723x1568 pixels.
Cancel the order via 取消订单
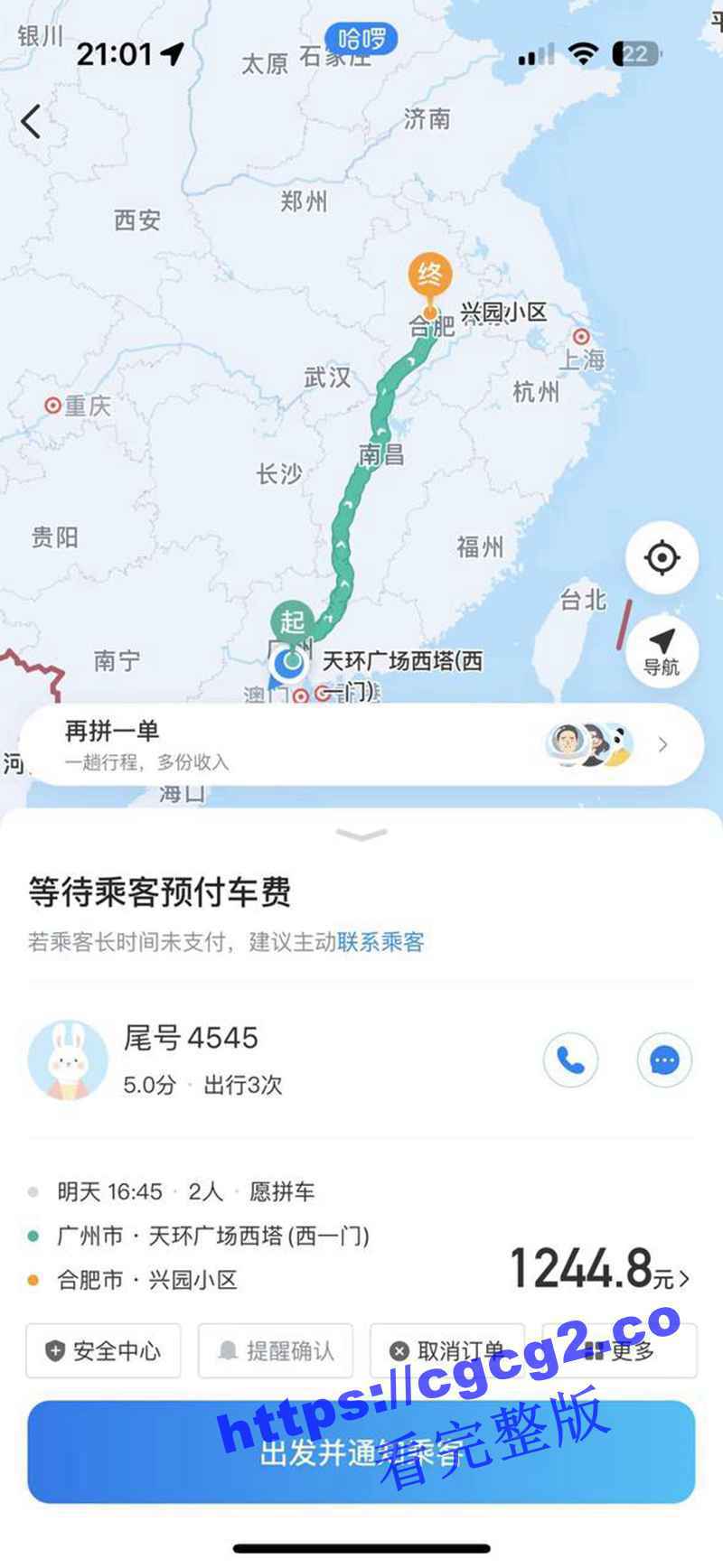pos(447,1351)
